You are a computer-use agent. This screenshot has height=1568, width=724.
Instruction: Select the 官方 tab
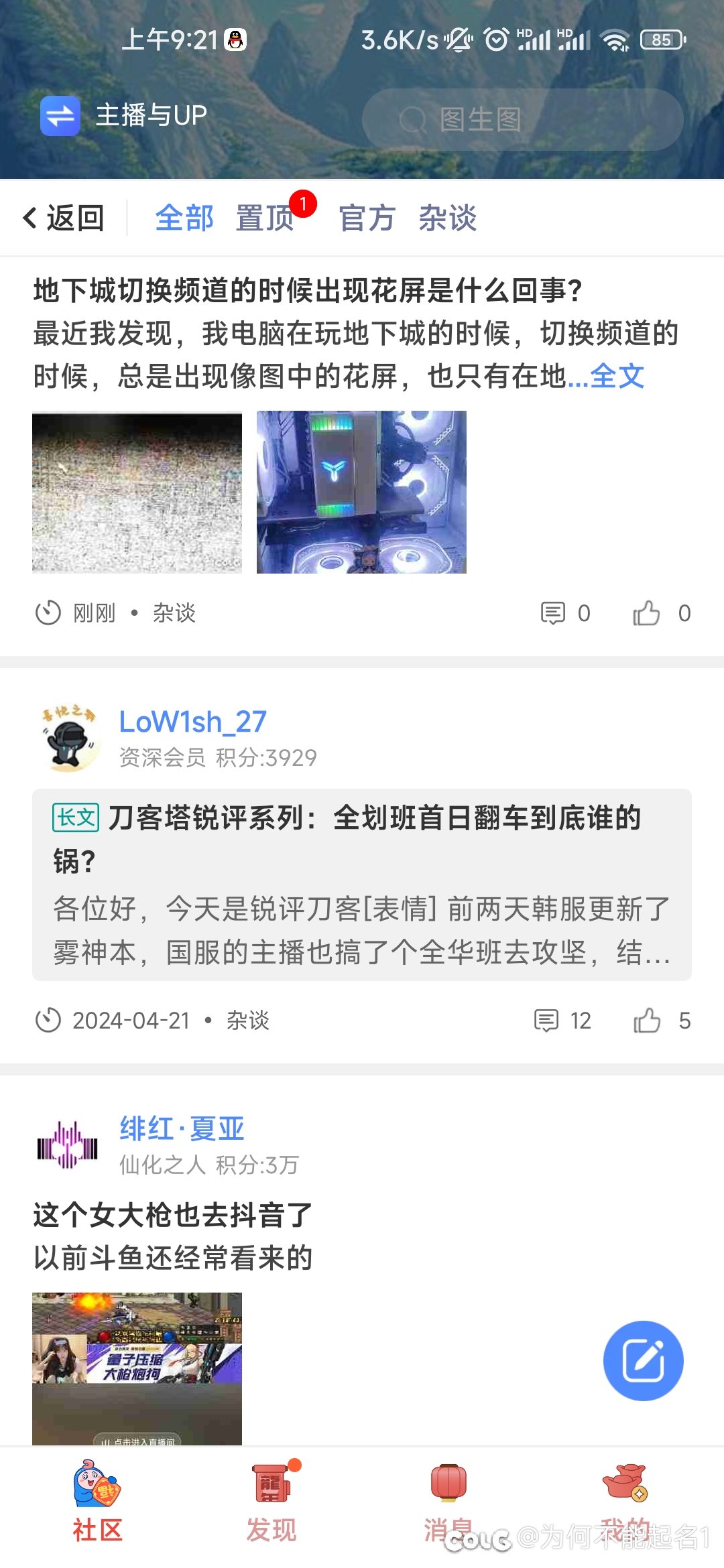[367, 218]
